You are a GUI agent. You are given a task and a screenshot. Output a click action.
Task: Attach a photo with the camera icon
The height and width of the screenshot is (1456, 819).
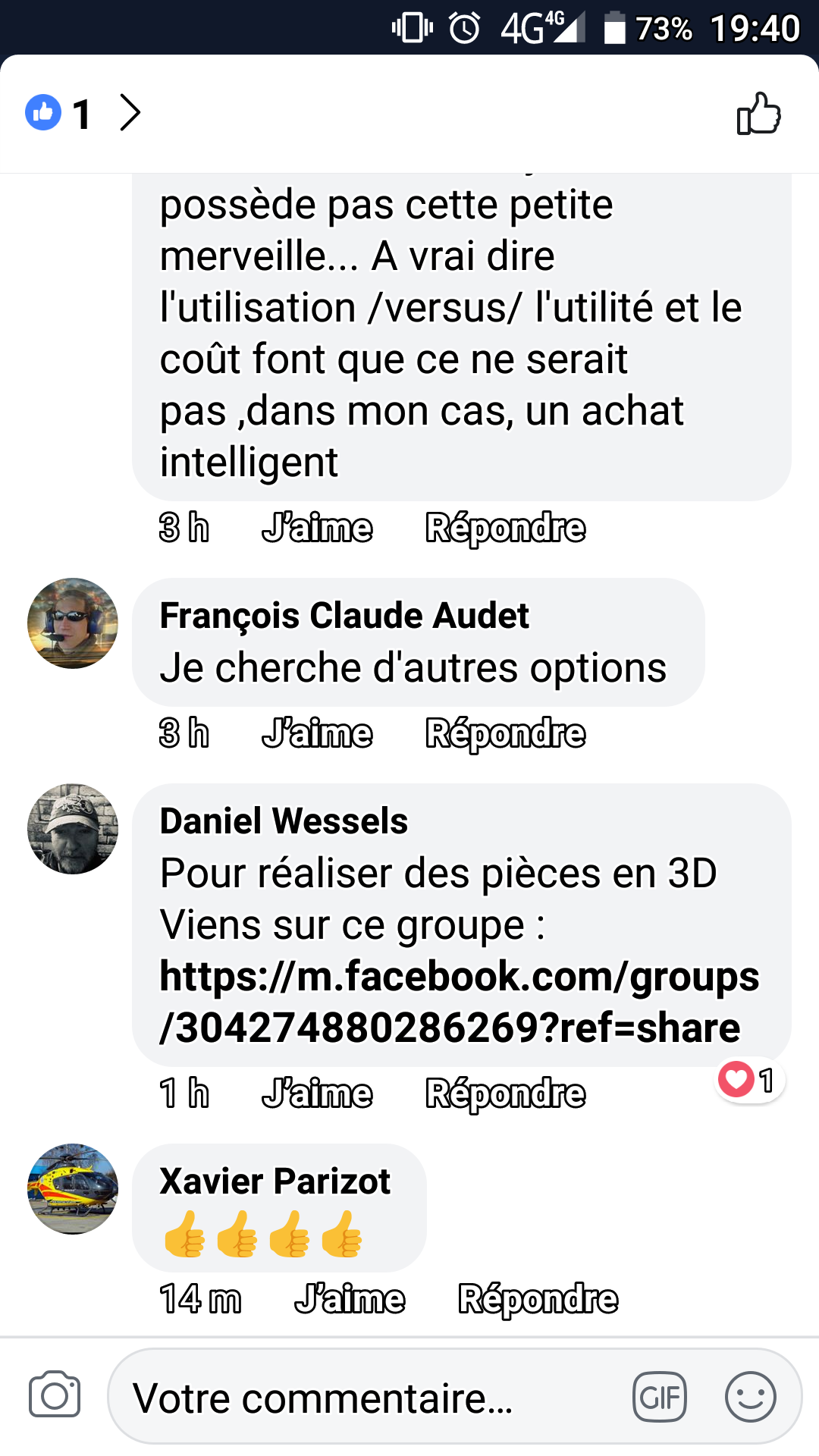tap(55, 1395)
